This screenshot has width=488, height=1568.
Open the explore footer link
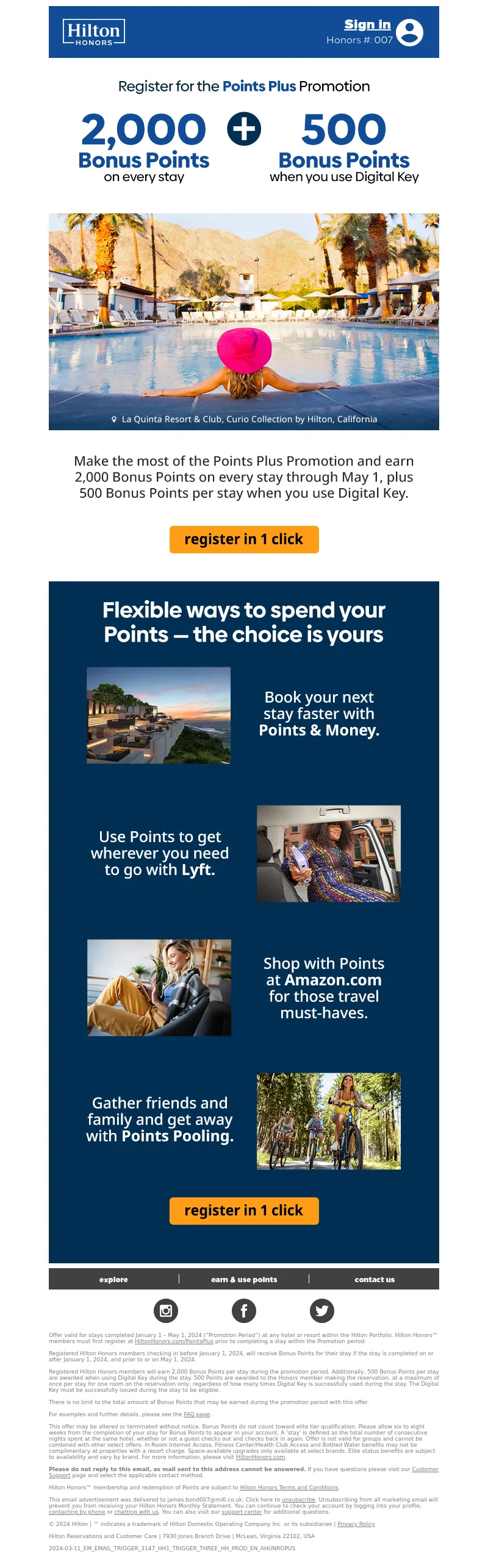pos(113,1279)
